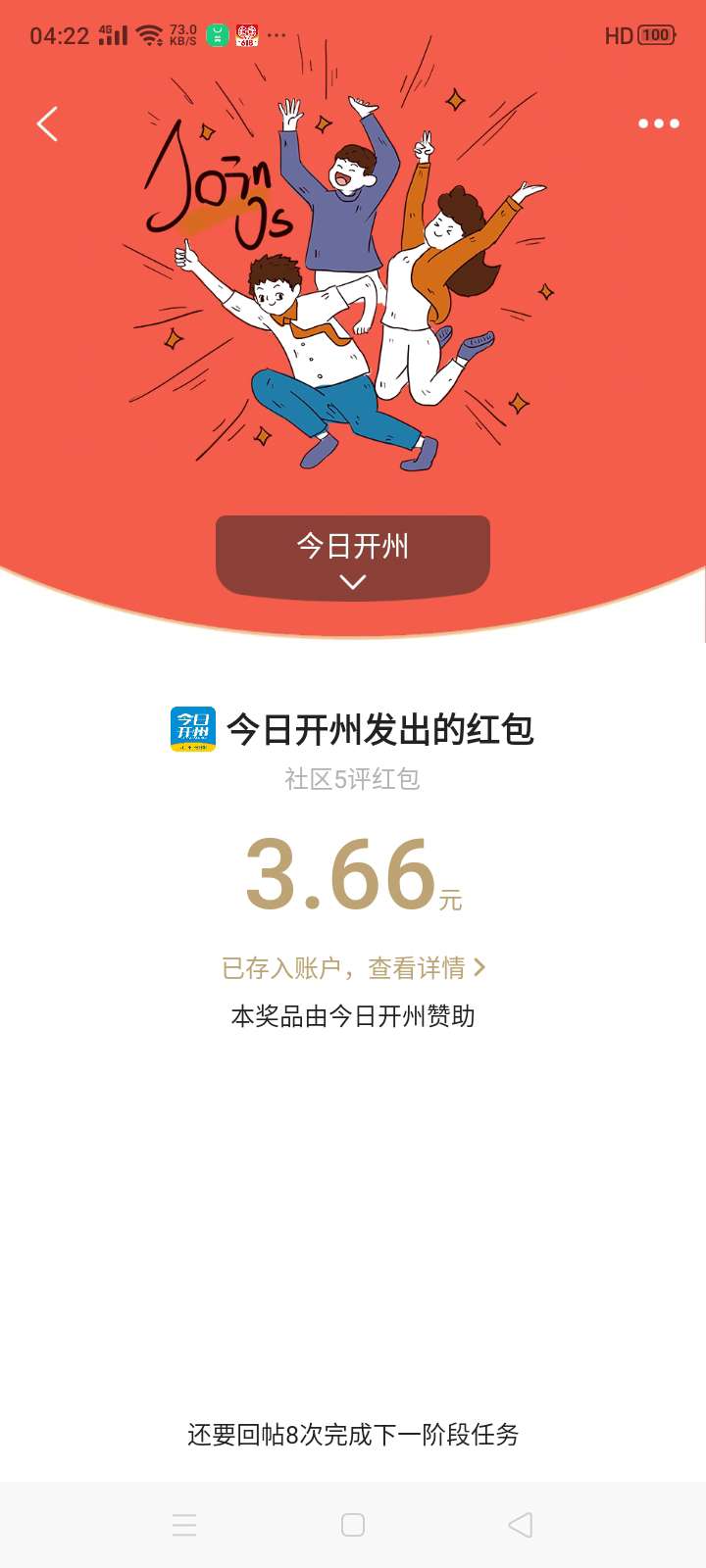Image resolution: width=706 pixels, height=1568 pixels.
Task: Tap the system back navigation button
Action: click(521, 1525)
